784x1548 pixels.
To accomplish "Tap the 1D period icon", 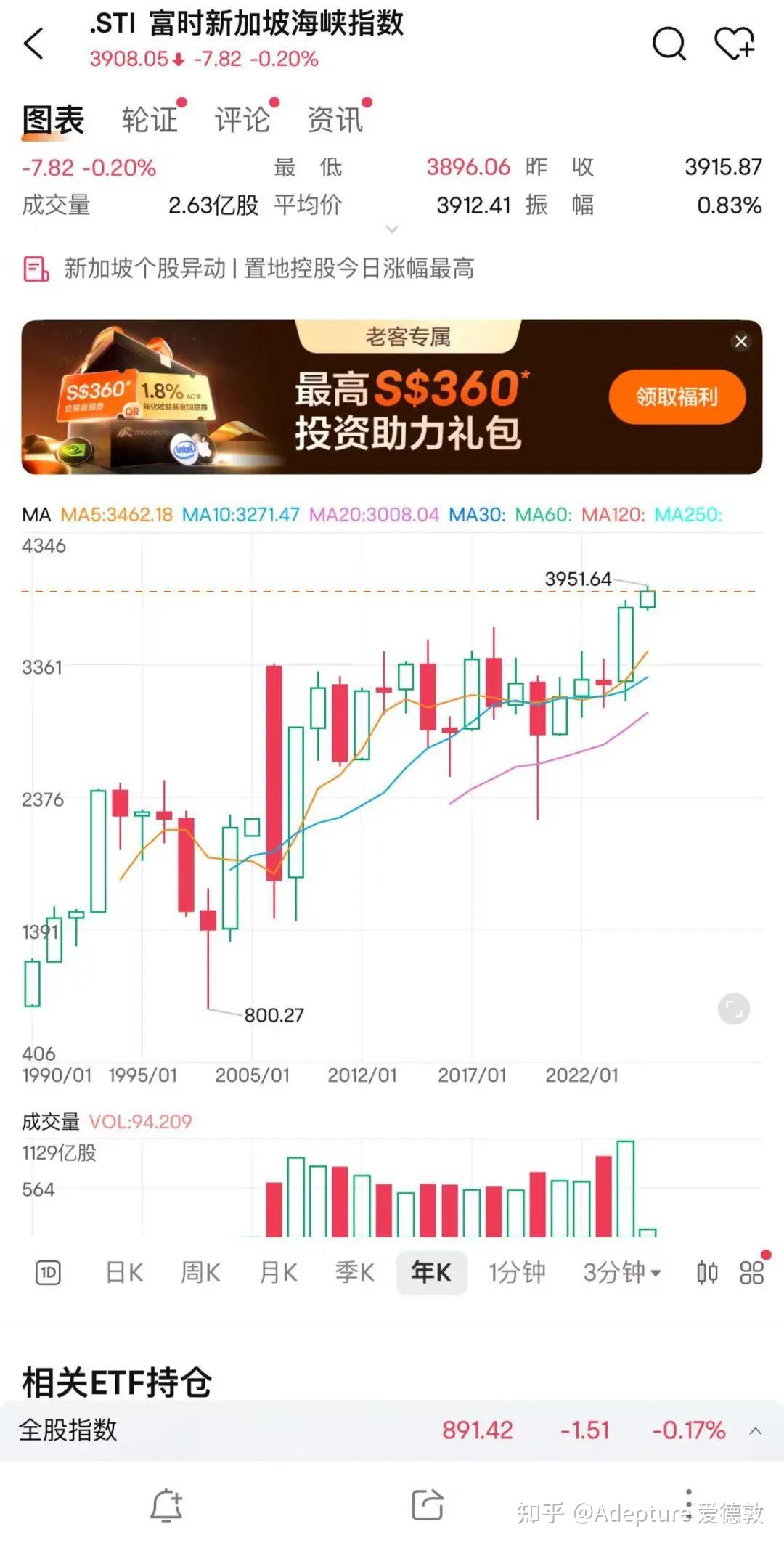I will [x=48, y=1272].
